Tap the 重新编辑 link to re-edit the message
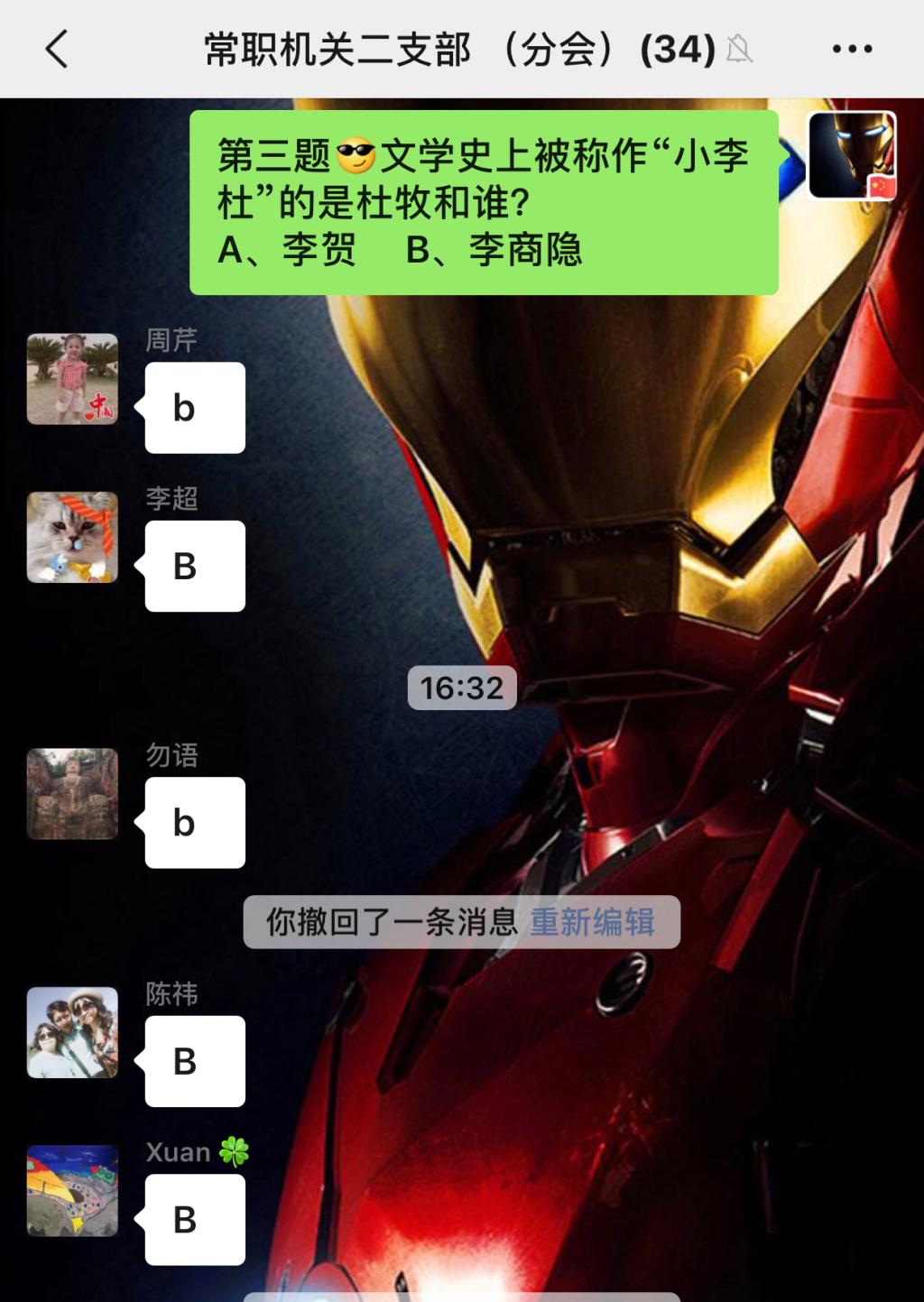 coord(592,922)
